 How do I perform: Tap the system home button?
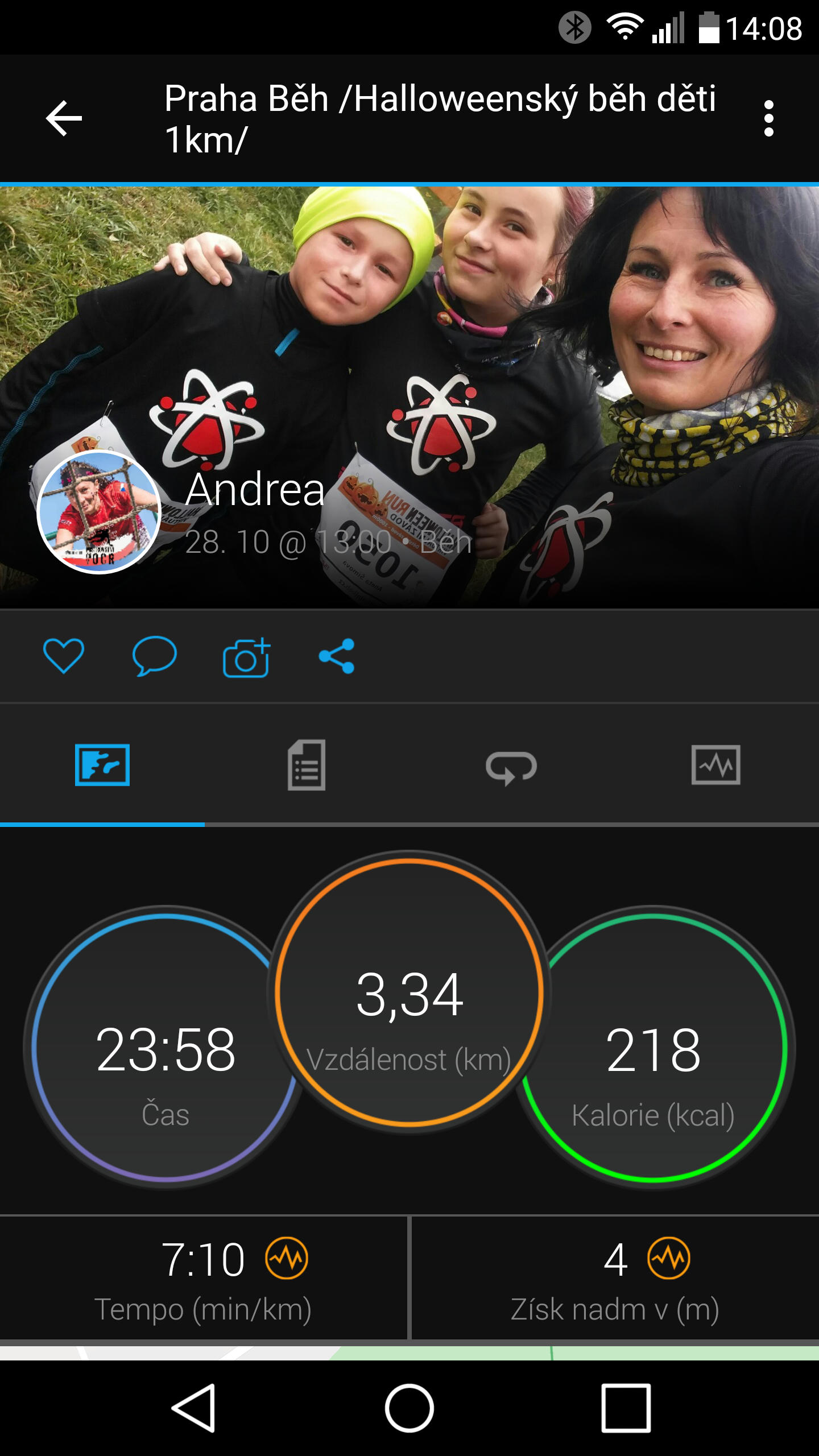(409, 1408)
